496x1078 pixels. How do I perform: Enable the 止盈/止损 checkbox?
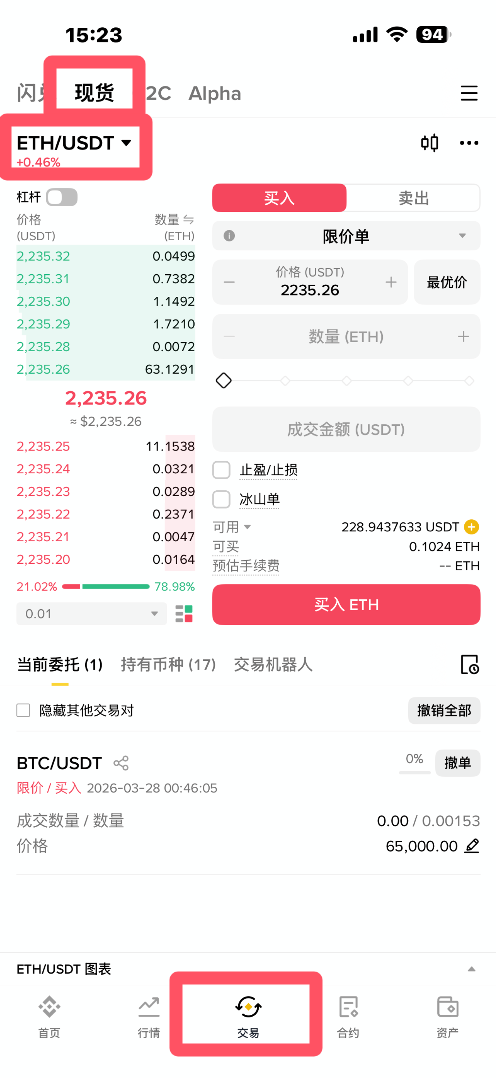point(222,470)
